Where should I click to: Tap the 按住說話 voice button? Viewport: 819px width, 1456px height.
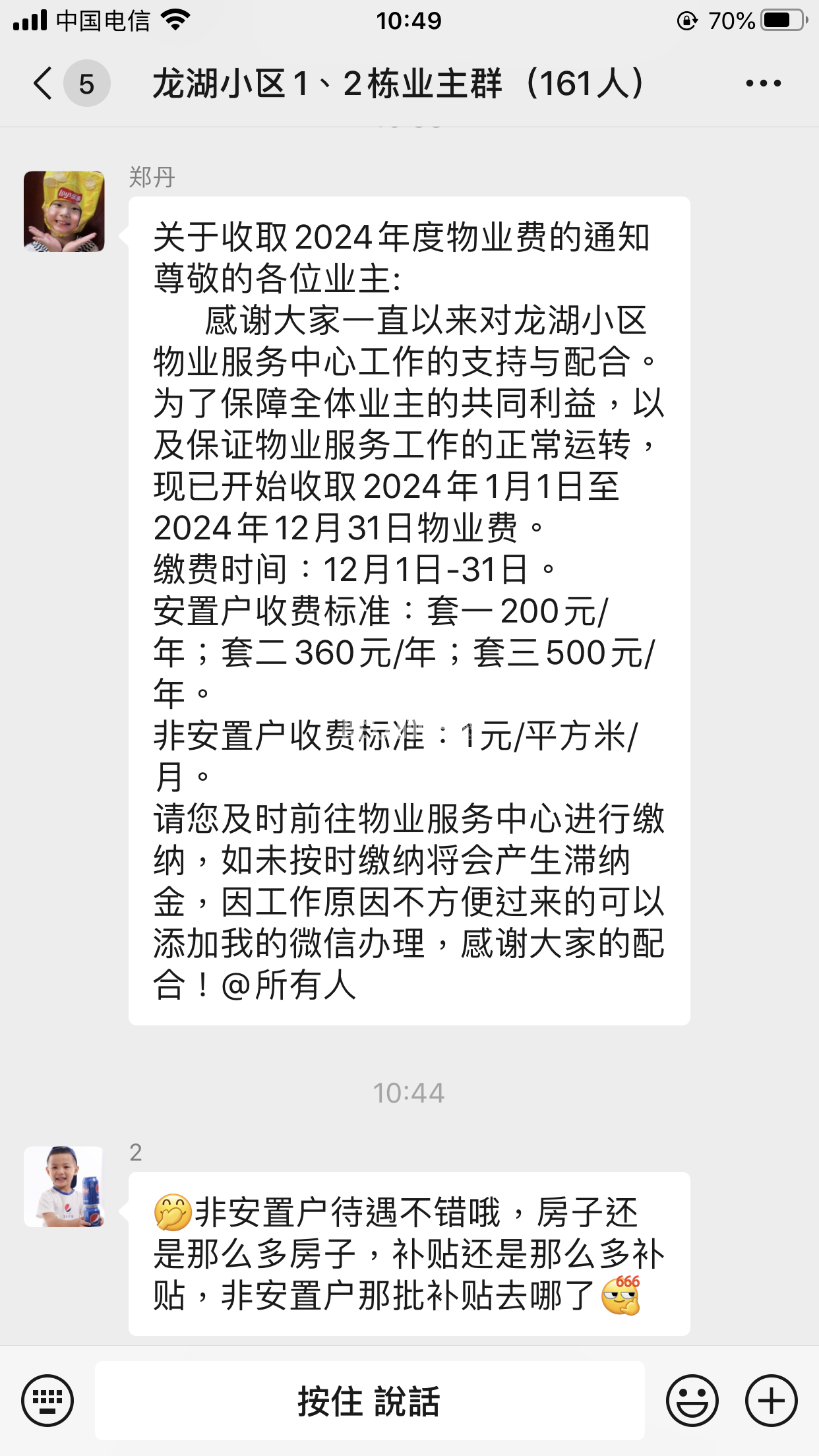369,1400
